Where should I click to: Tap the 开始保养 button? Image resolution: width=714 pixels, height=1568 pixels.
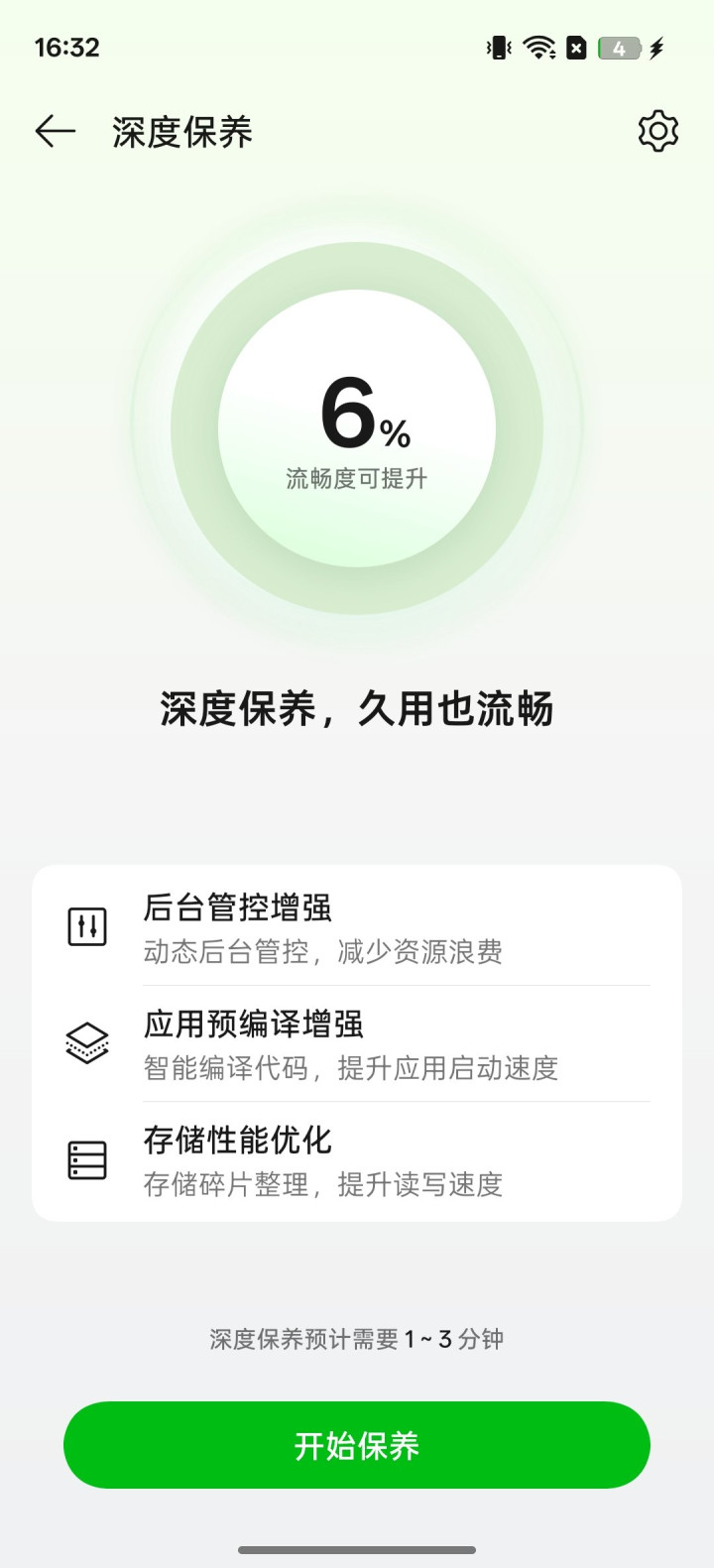coord(357,1445)
